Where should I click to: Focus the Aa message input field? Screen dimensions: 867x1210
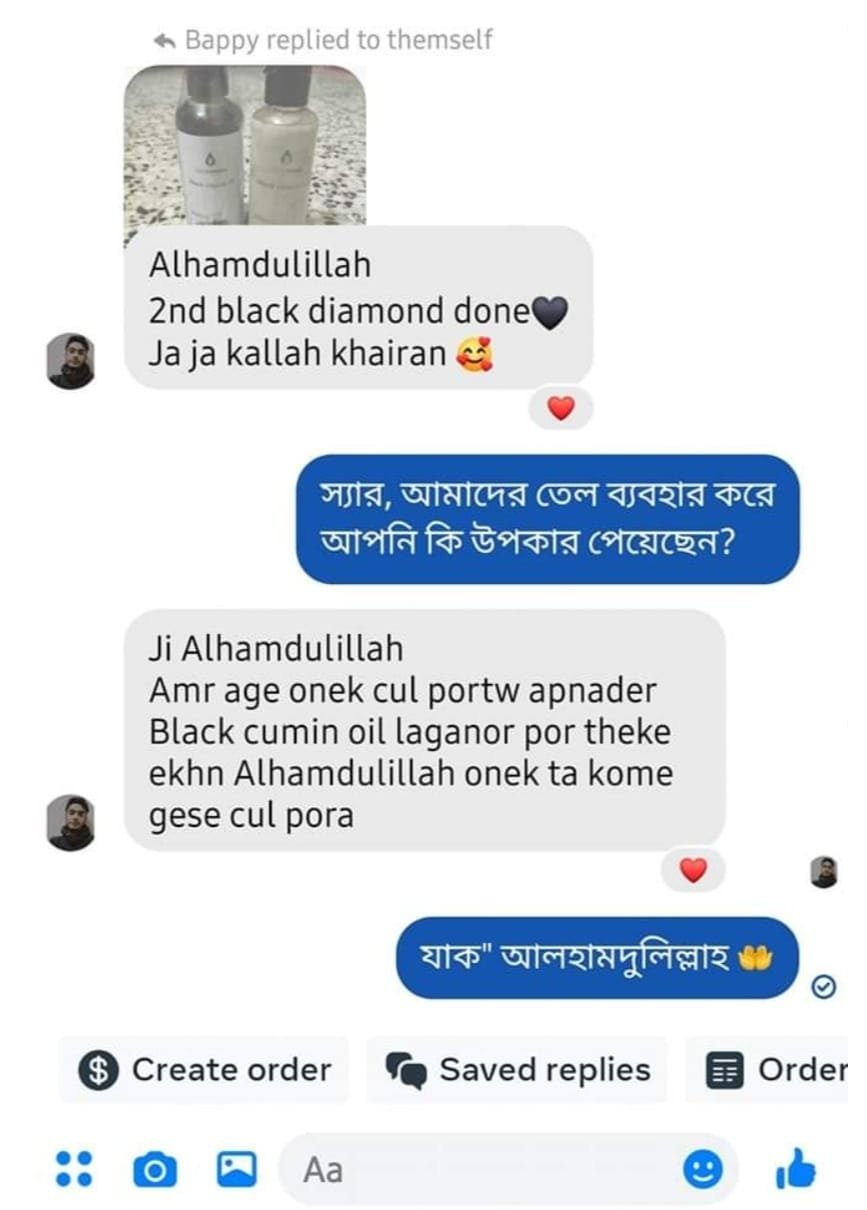[x=480, y=1168]
